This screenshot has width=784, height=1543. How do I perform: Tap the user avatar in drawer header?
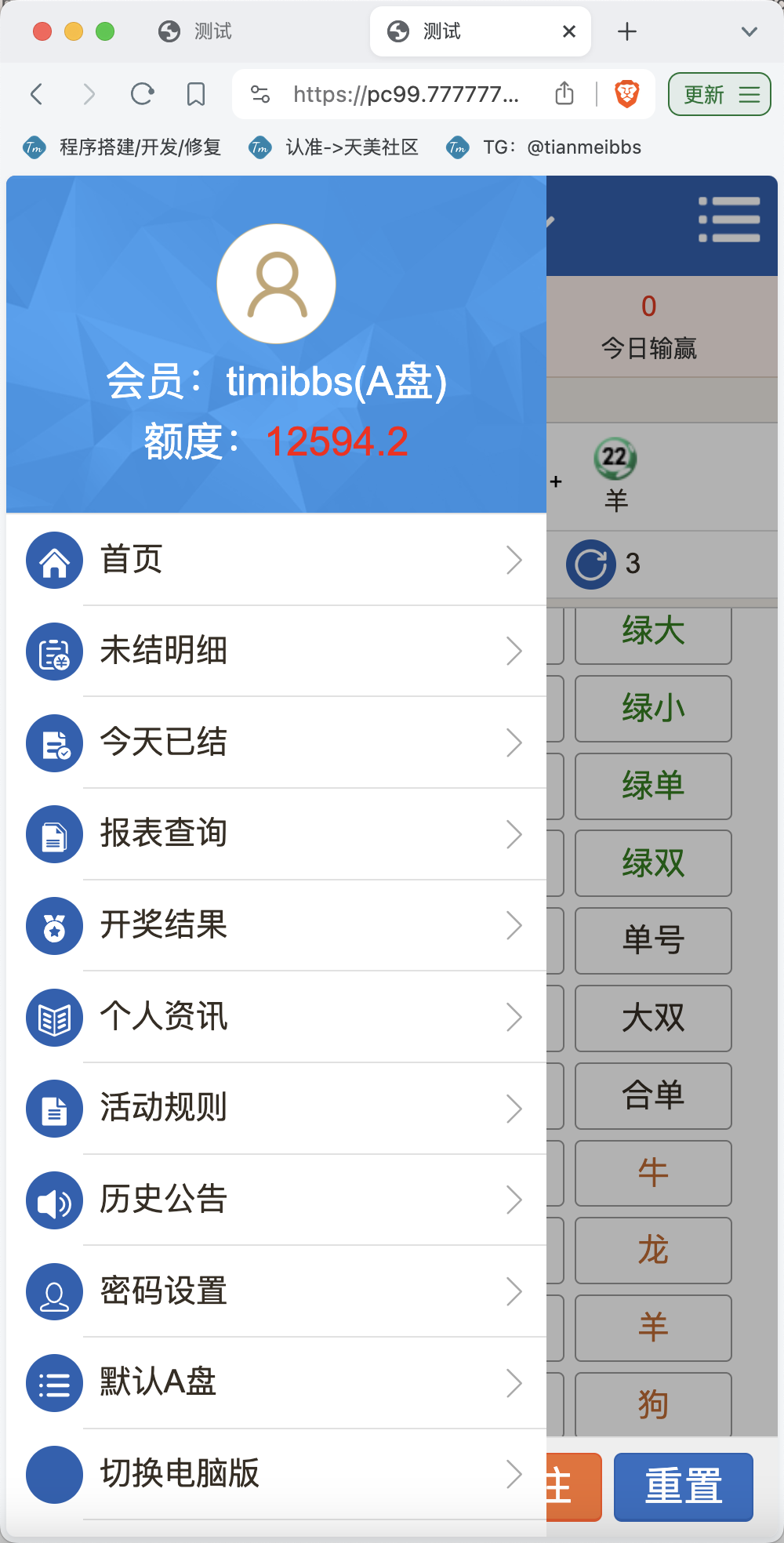coord(276,284)
